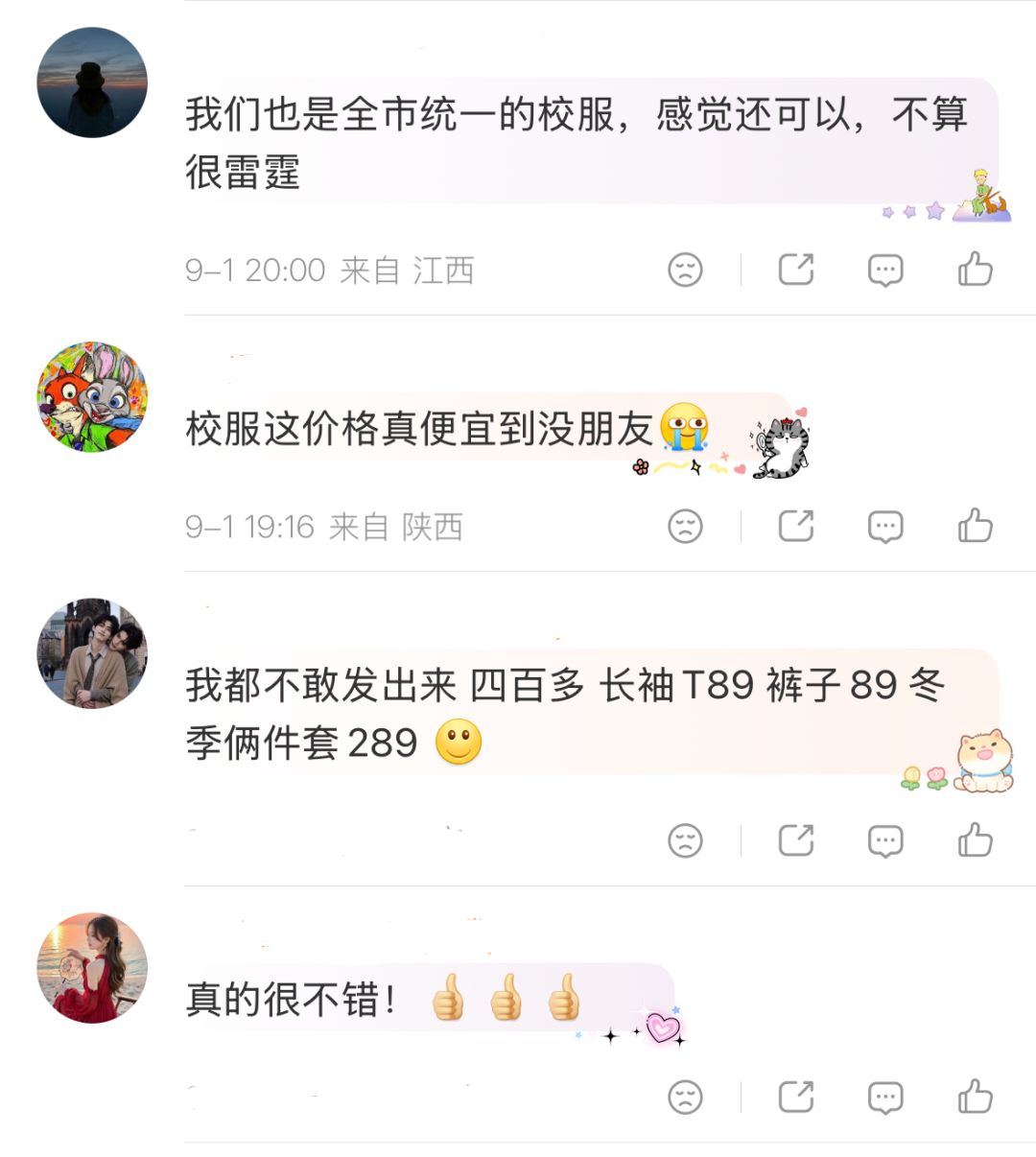
Task: Like the comment from 江西
Action: click(x=975, y=270)
